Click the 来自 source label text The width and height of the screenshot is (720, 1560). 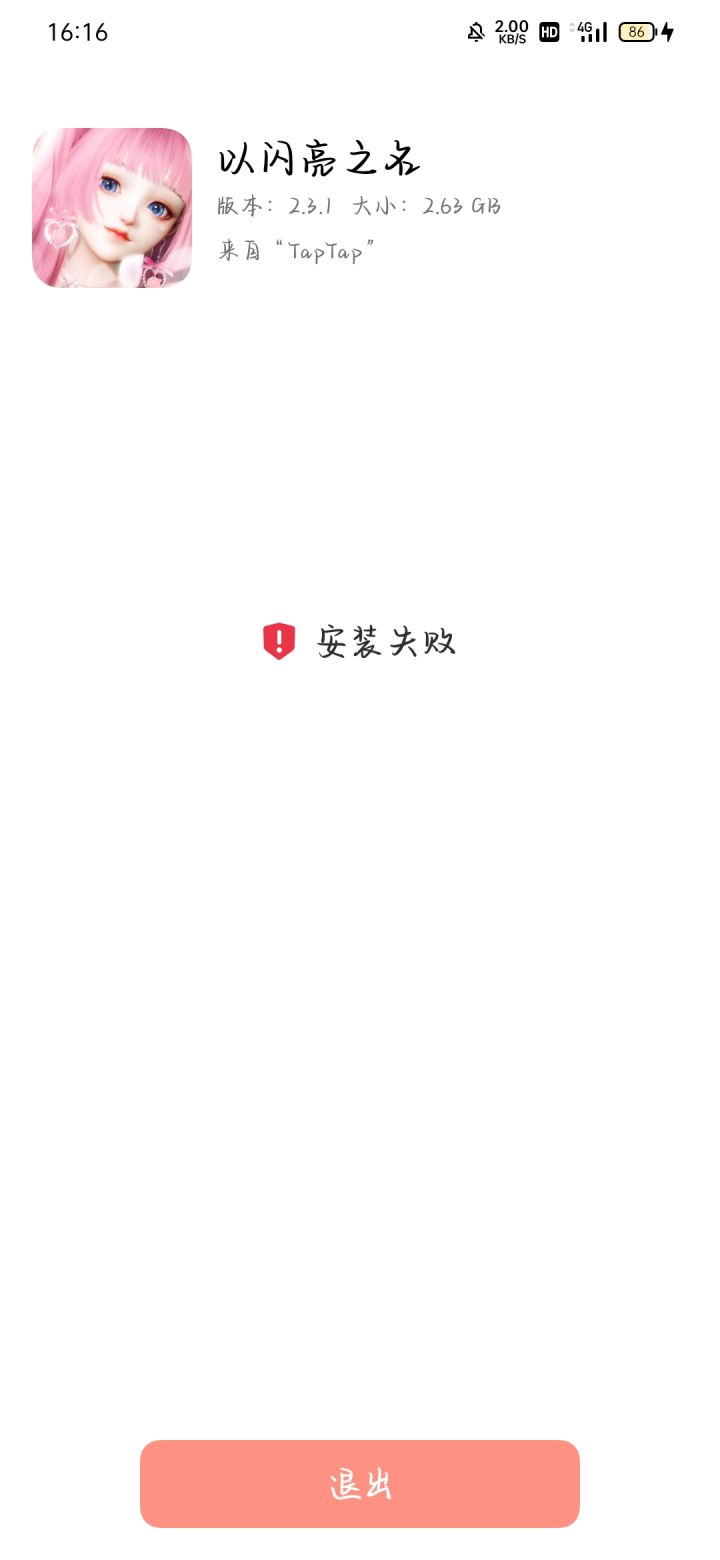tap(235, 252)
